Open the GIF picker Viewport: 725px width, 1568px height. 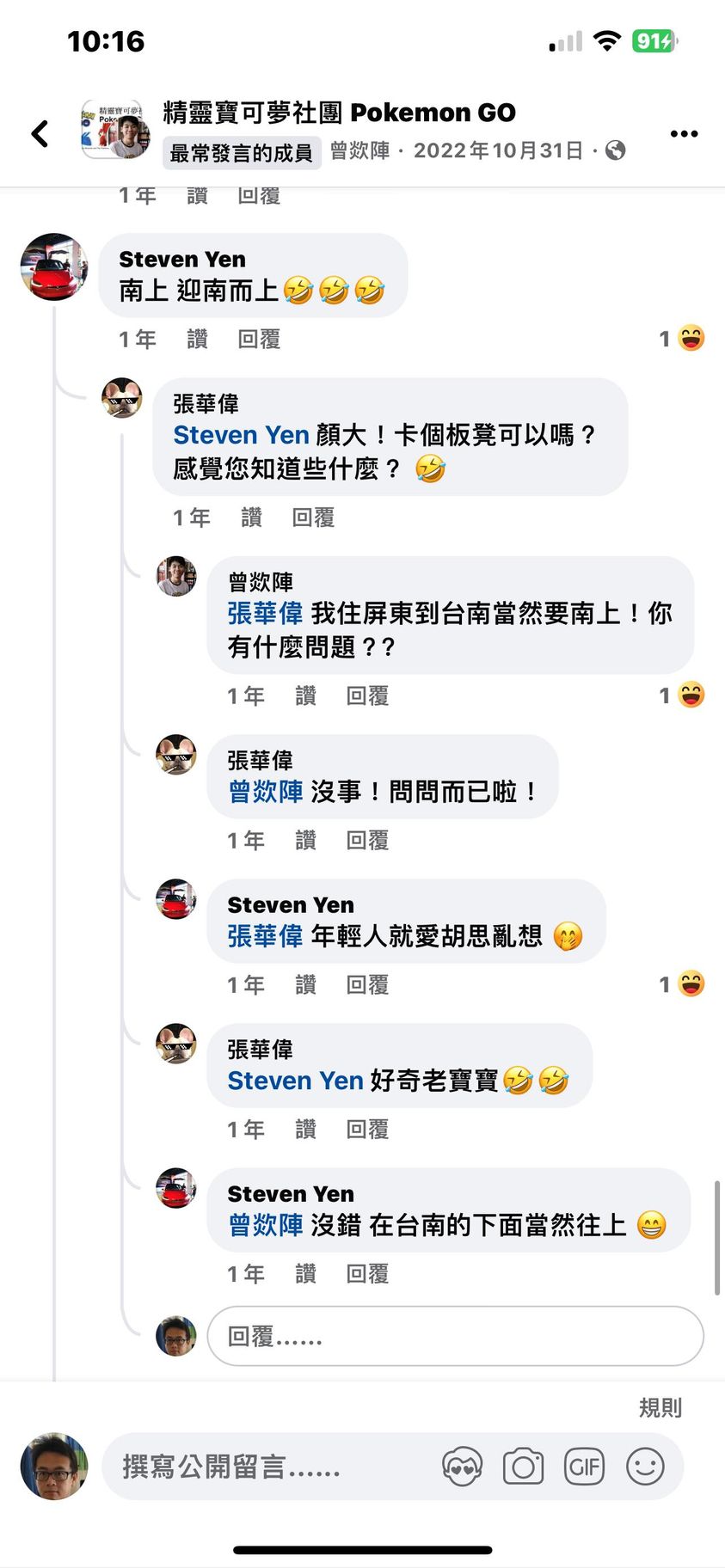(x=584, y=1467)
